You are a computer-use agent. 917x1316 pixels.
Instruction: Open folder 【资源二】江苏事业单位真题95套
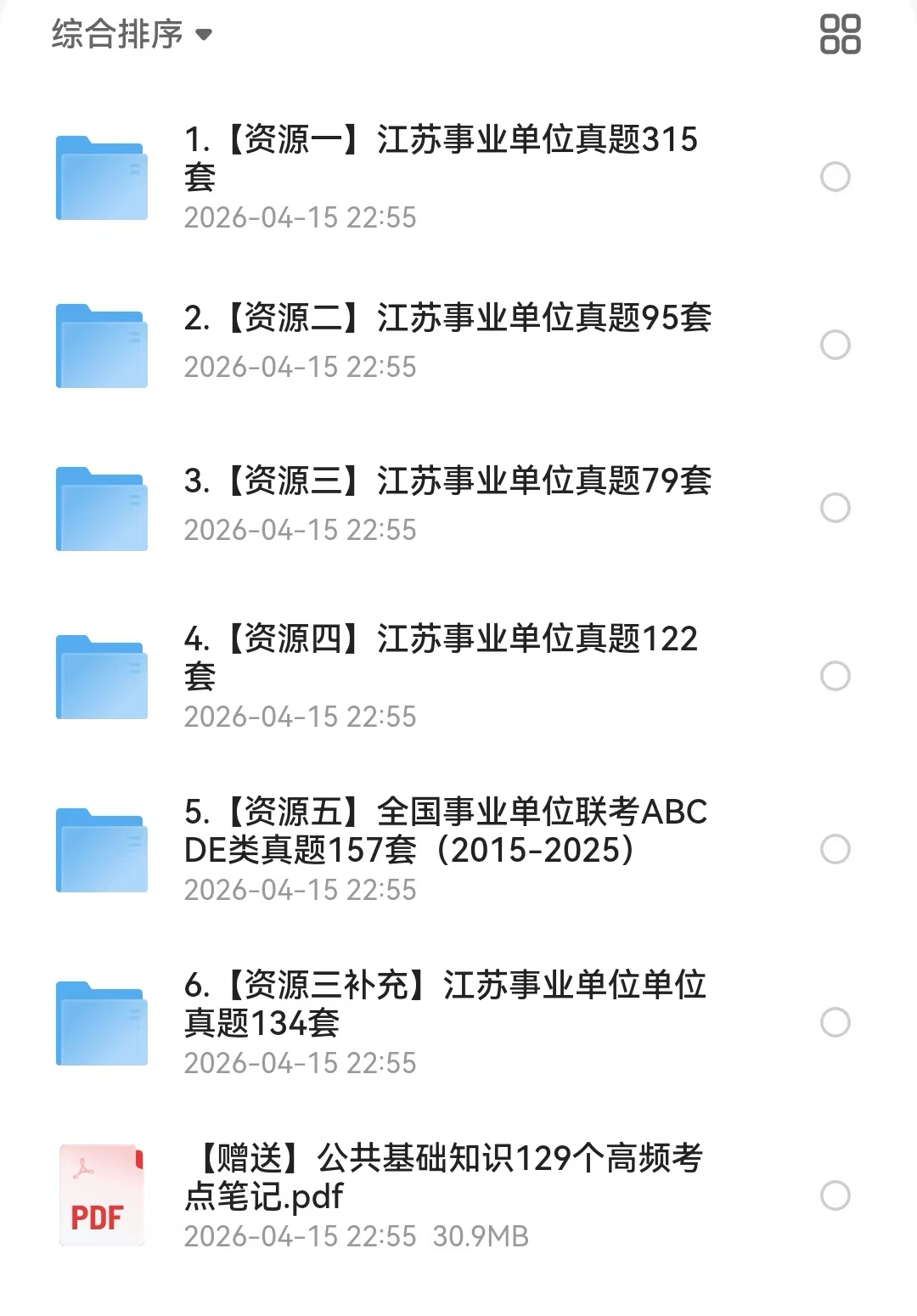tap(447, 318)
